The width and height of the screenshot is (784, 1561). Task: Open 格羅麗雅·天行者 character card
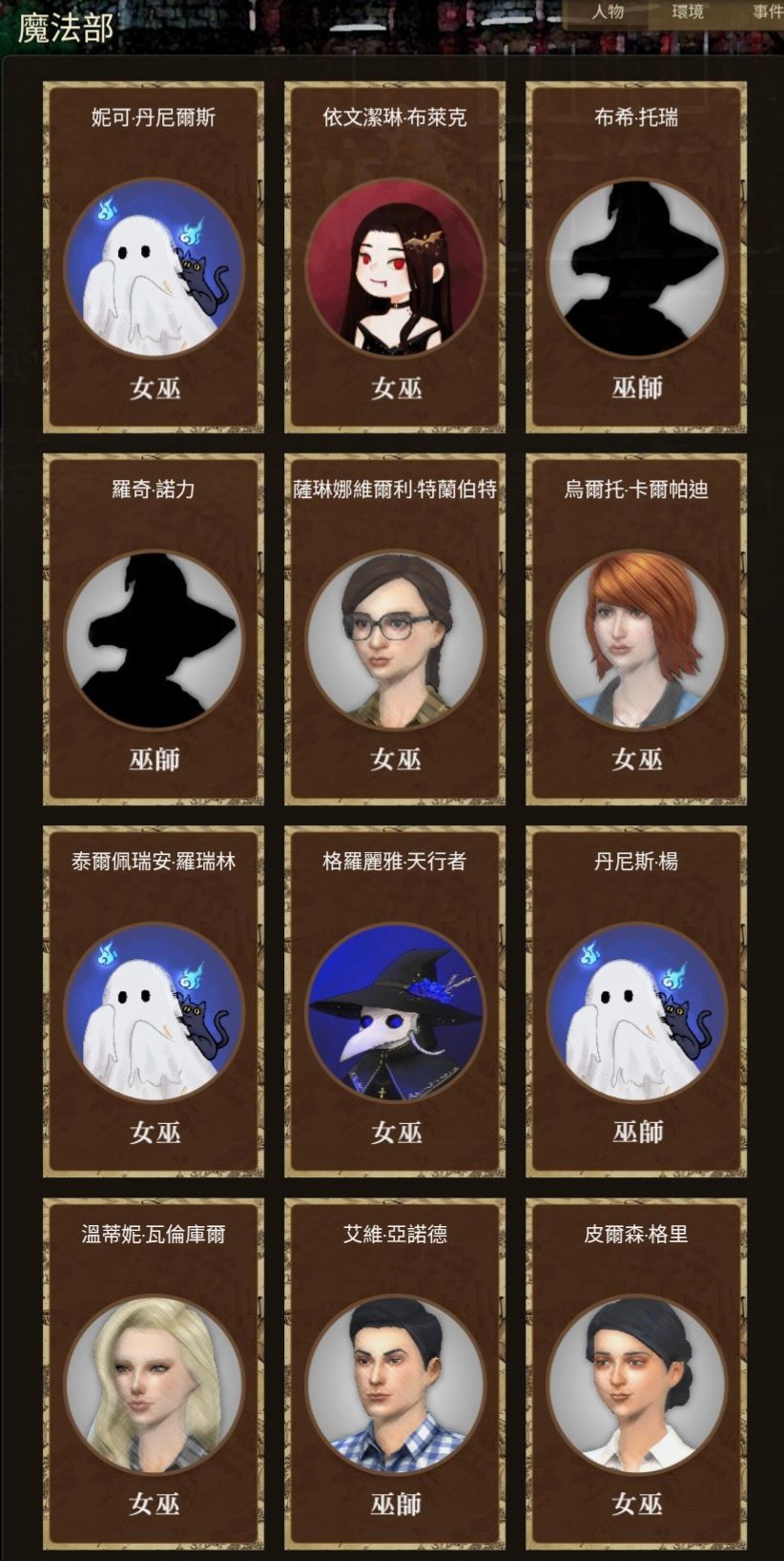(x=395, y=1002)
